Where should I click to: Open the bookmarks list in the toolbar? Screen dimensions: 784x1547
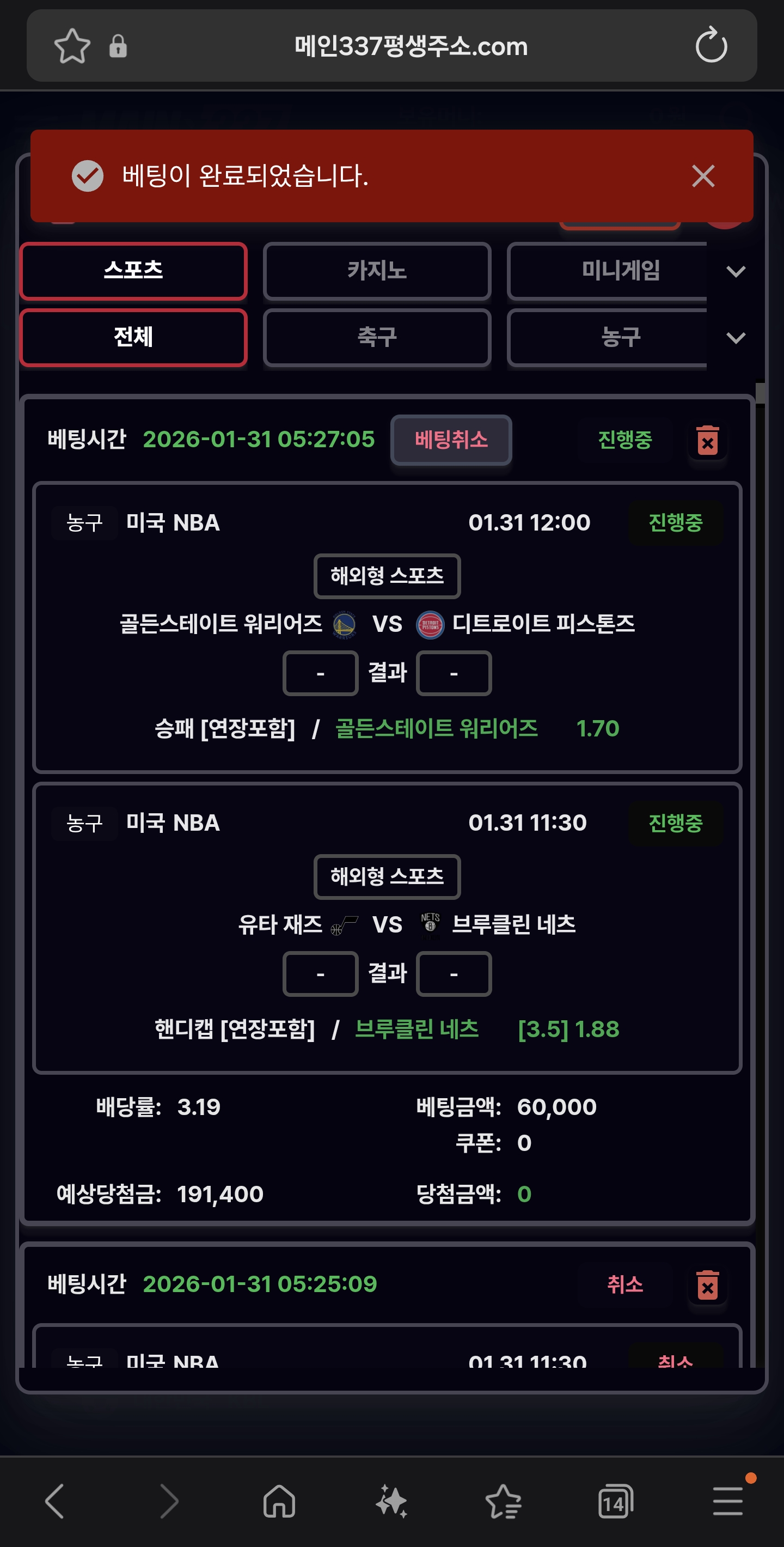tap(503, 1501)
